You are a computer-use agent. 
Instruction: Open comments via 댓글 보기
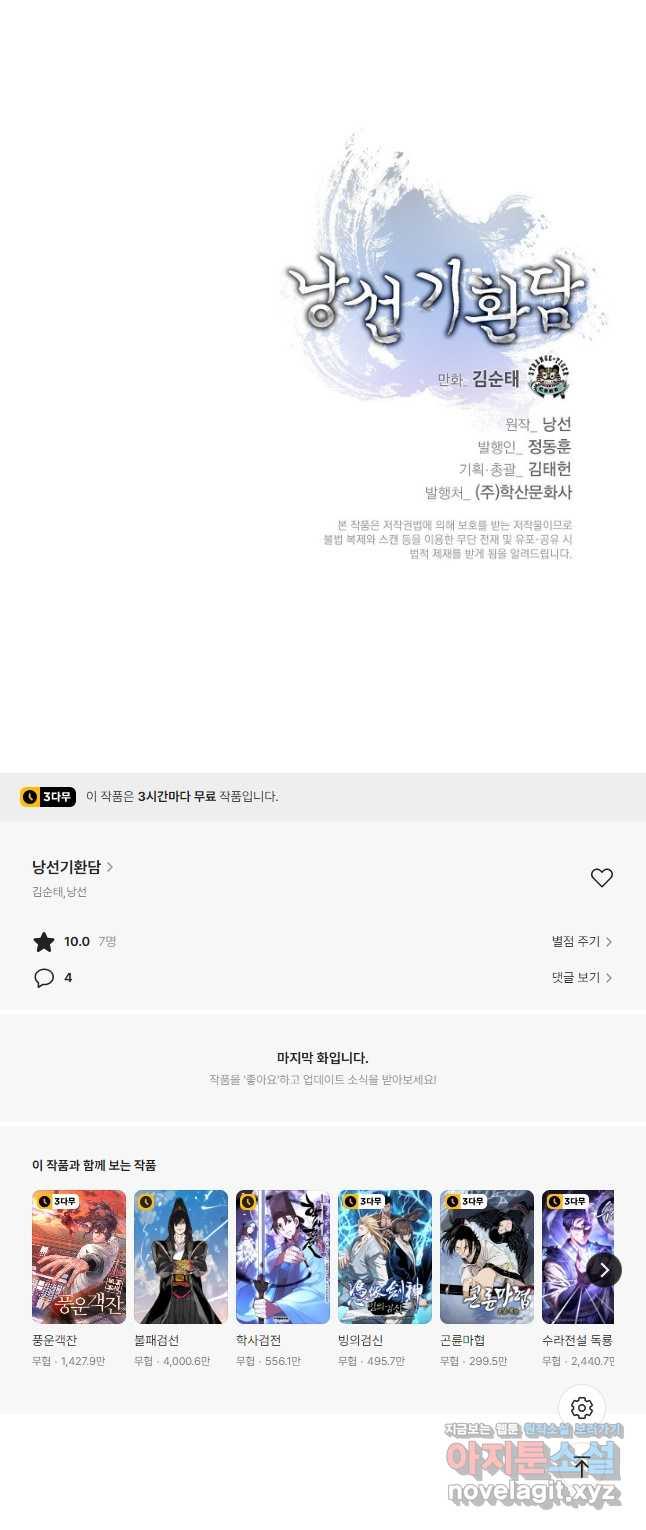tap(581, 978)
